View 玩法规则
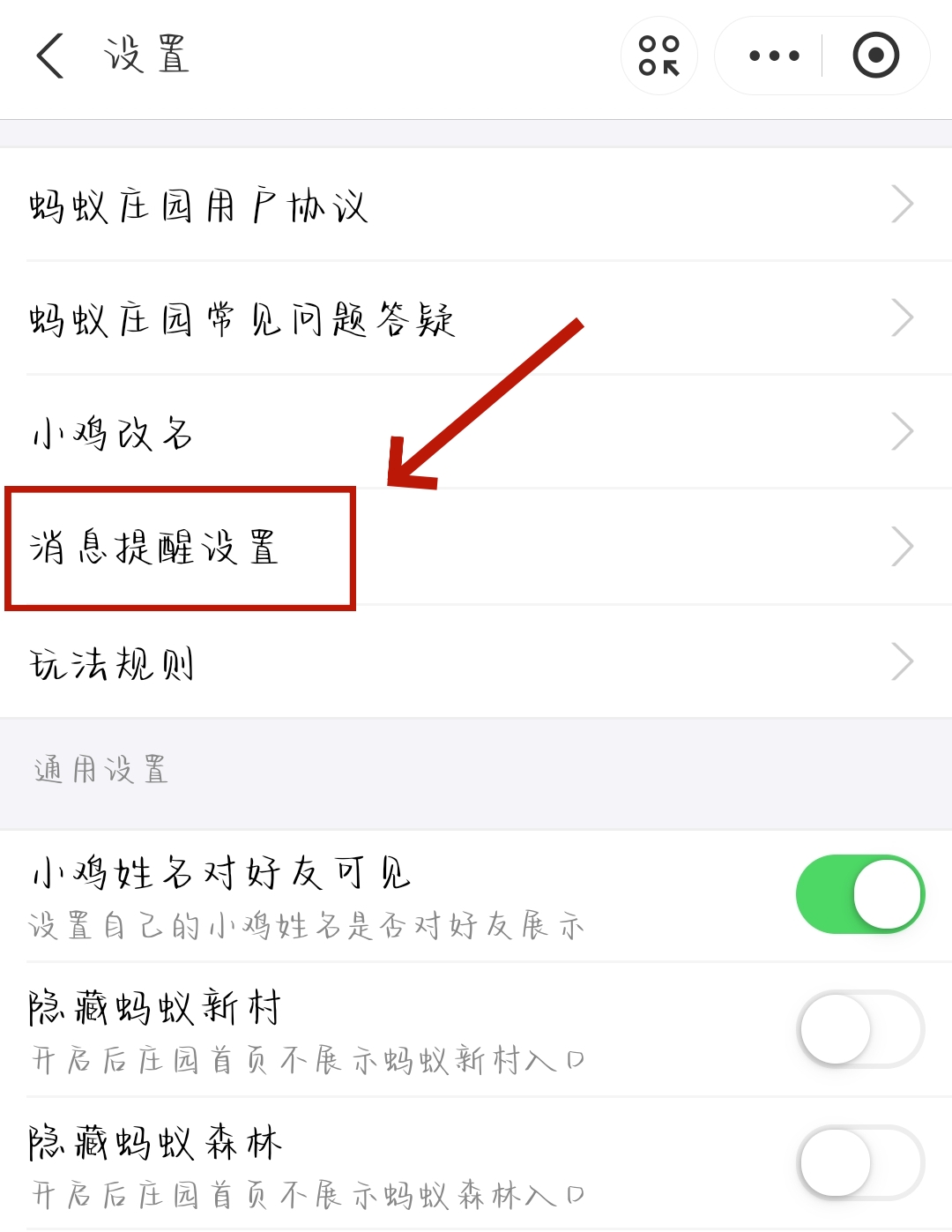The image size is (952, 1232). click(x=476, y=662)
